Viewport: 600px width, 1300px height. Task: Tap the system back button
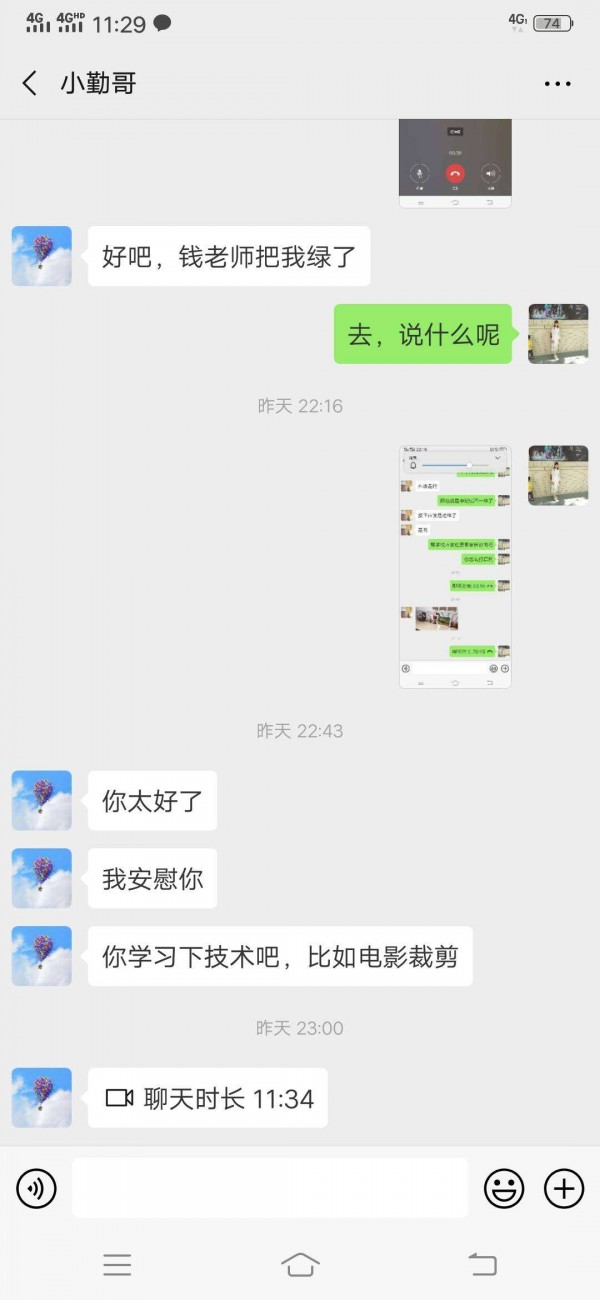pos(483,1264)
